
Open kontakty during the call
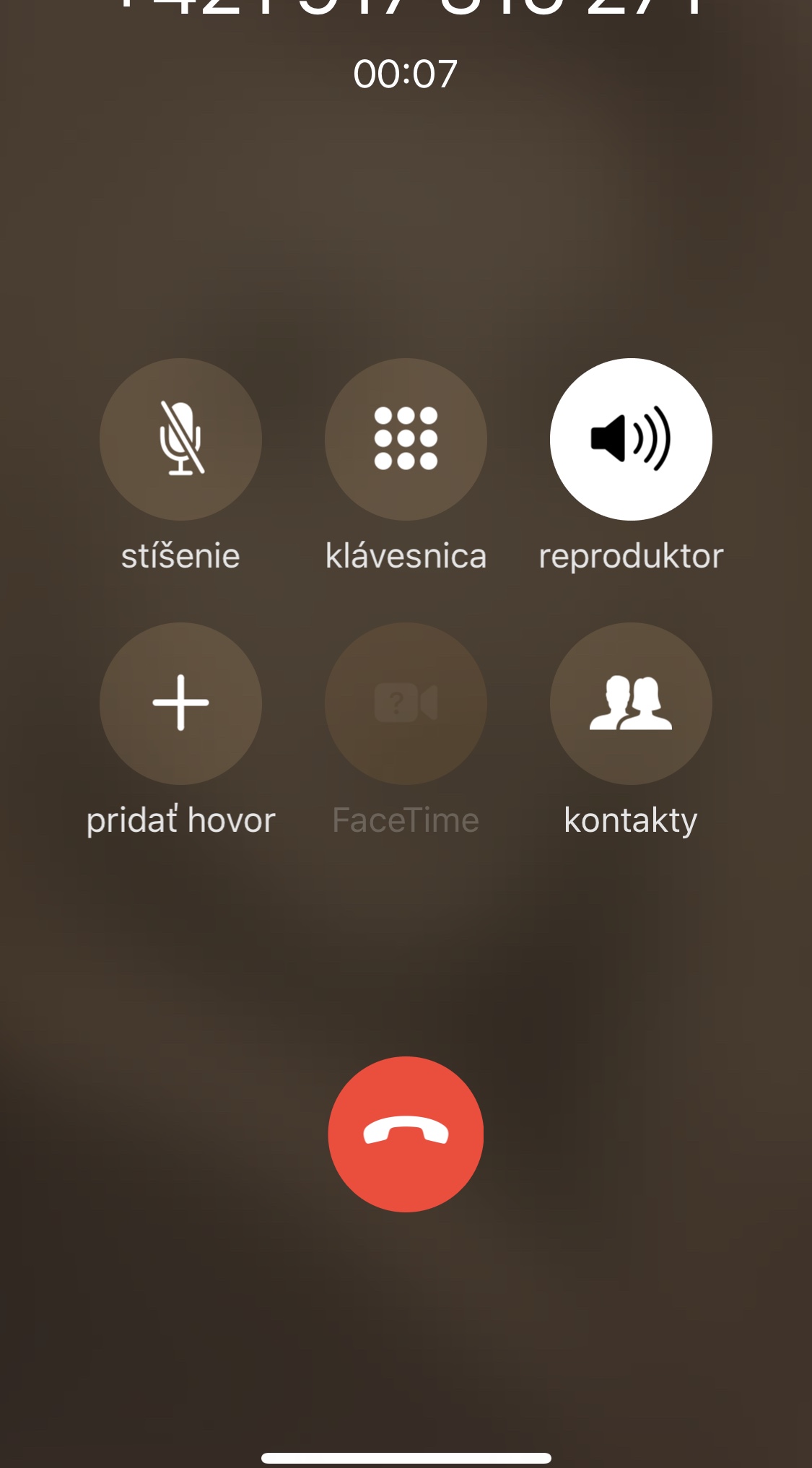point(631,703)
